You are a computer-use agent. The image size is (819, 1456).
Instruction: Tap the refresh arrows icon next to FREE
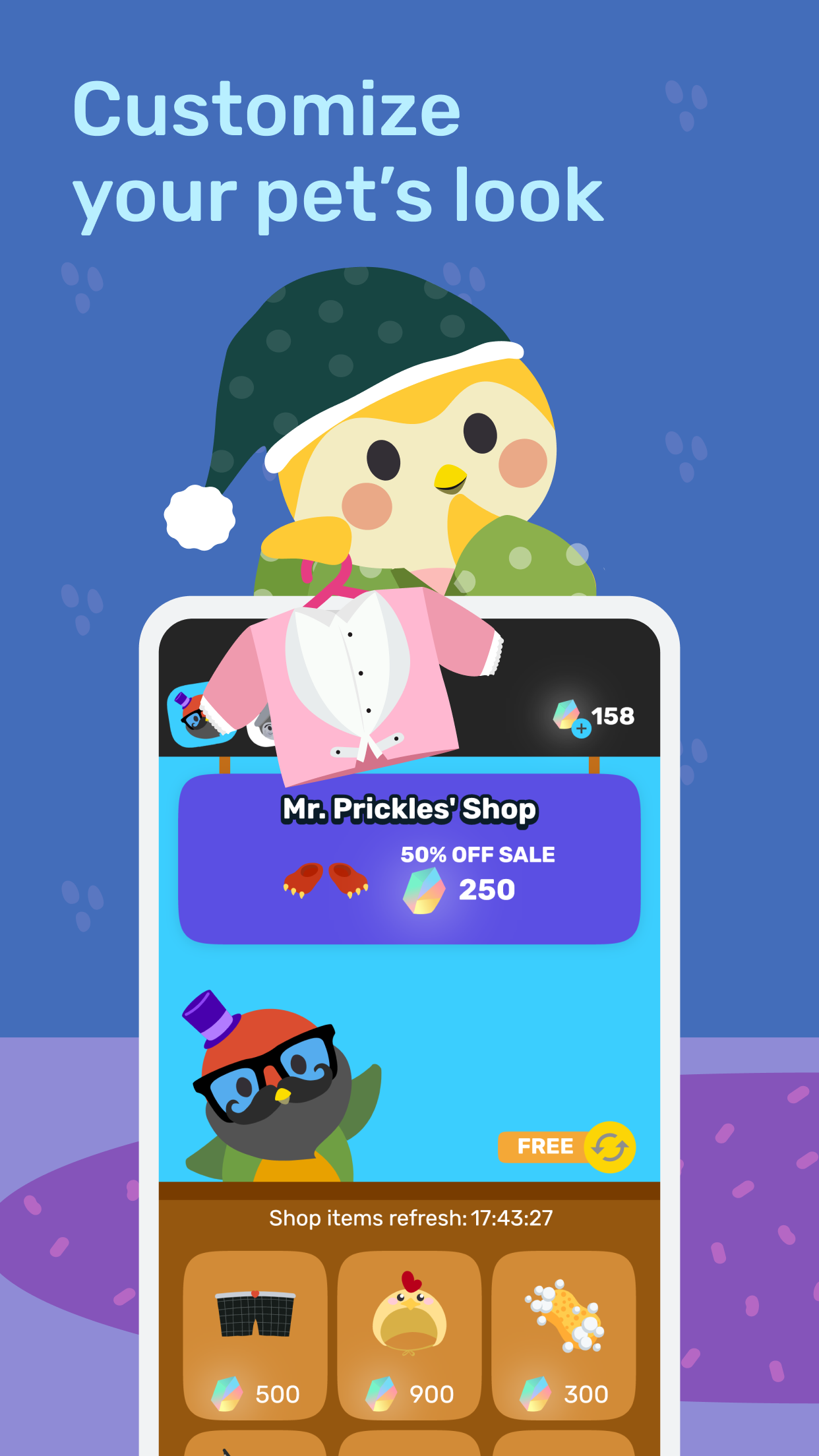tap(610, 1147)
